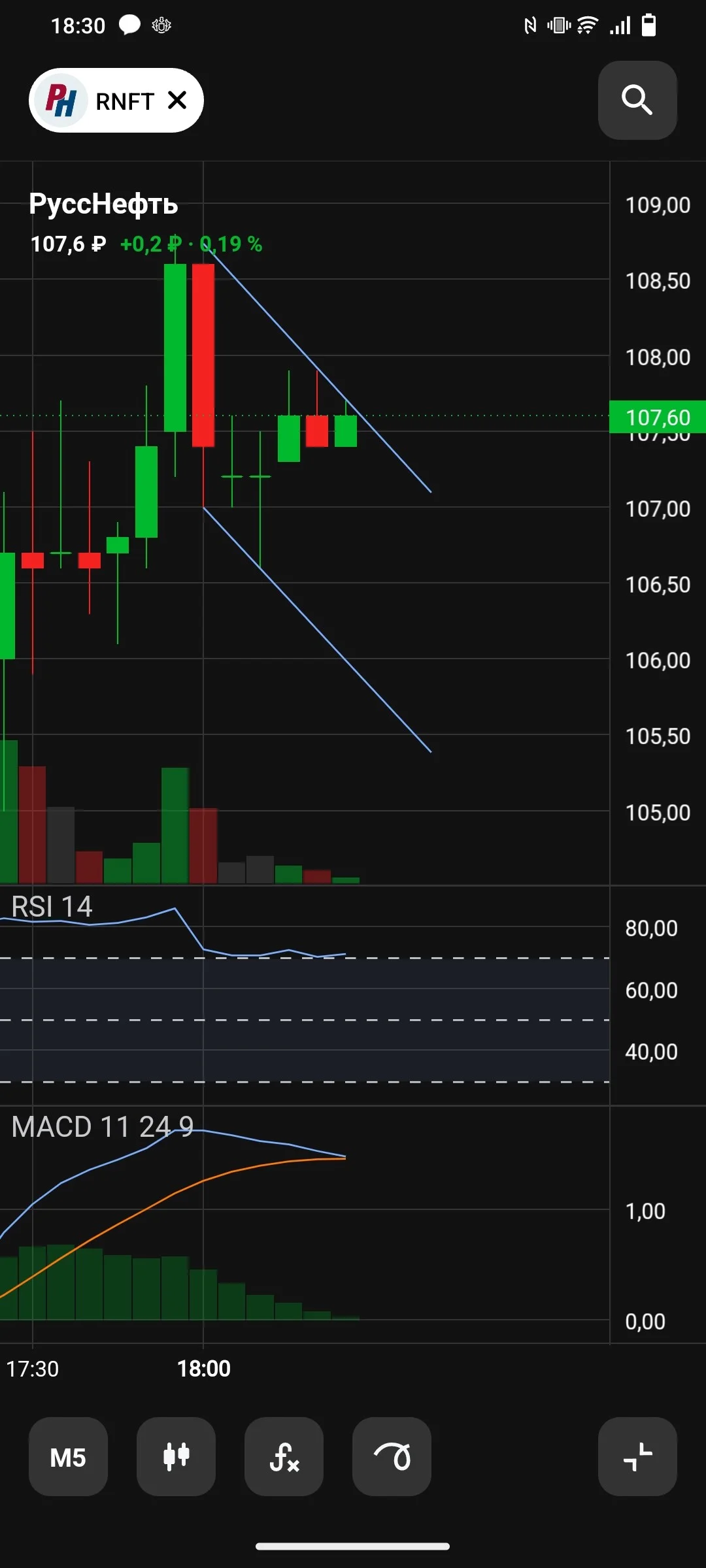Viewport: 706px width, 1568px height.
Task: Change the M5 timeframe
Action: [68, 1456]
